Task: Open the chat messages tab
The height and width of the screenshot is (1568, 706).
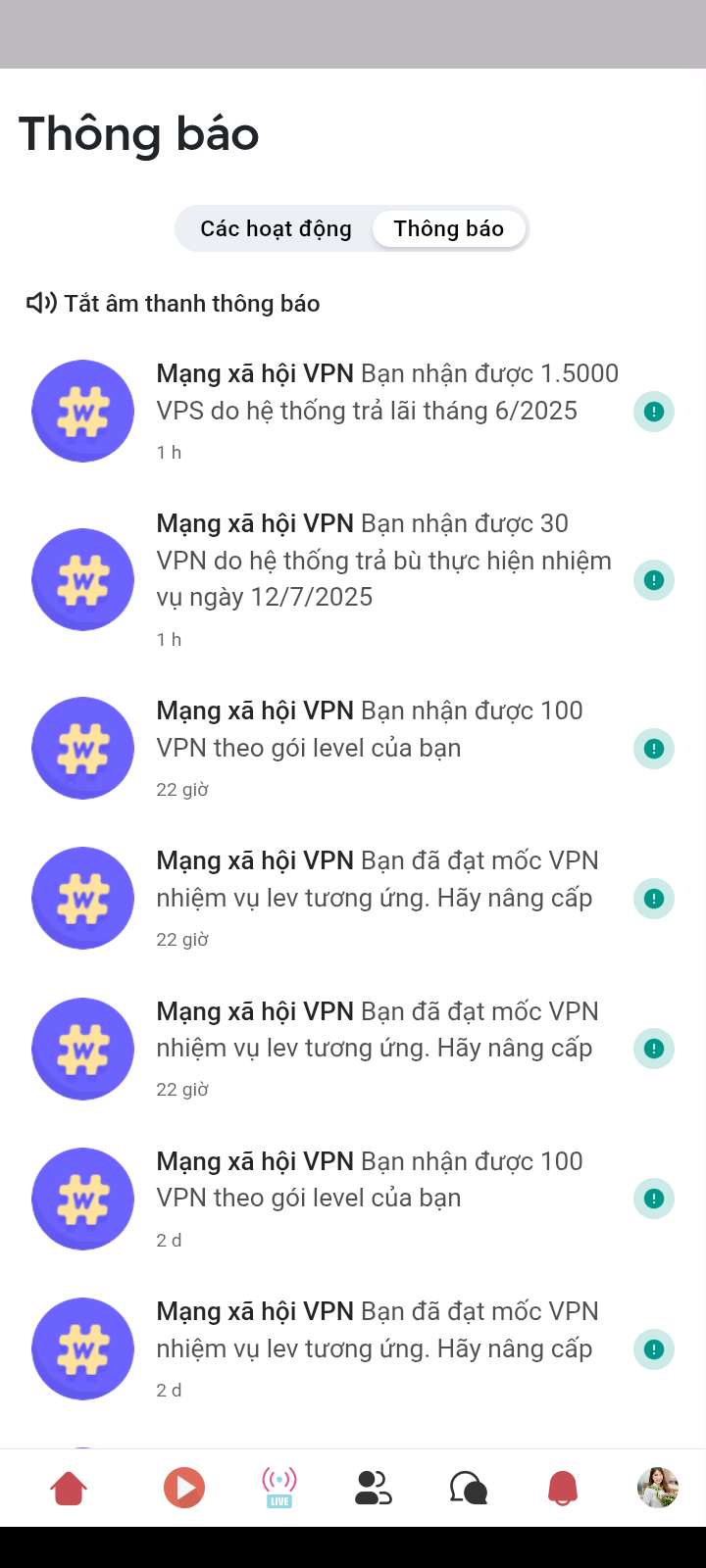Action: click(468, 1488)
